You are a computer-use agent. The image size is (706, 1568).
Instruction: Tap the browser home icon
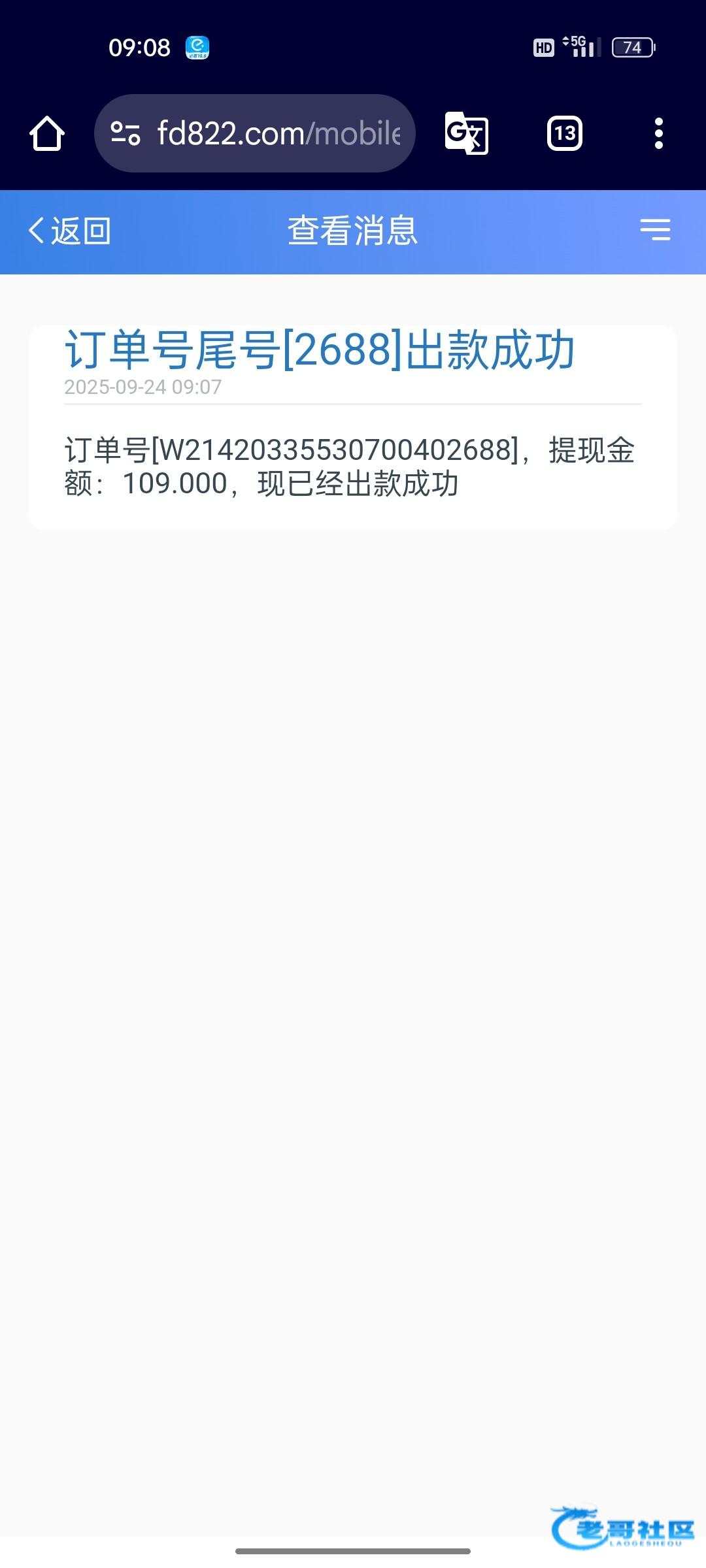click(x=47, y=133)
